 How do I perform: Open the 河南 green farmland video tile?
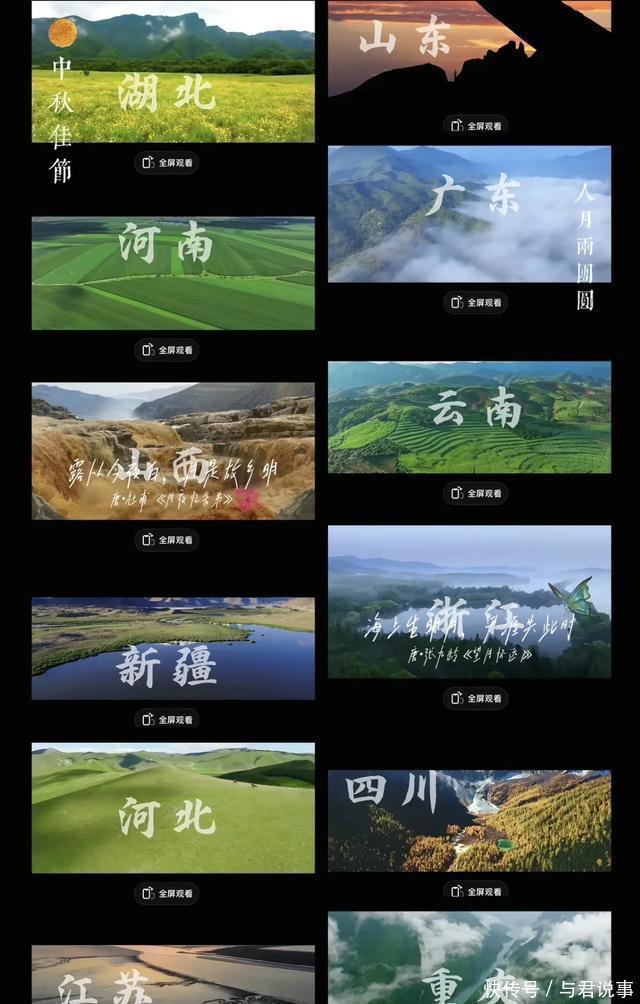tap(173, 273)
